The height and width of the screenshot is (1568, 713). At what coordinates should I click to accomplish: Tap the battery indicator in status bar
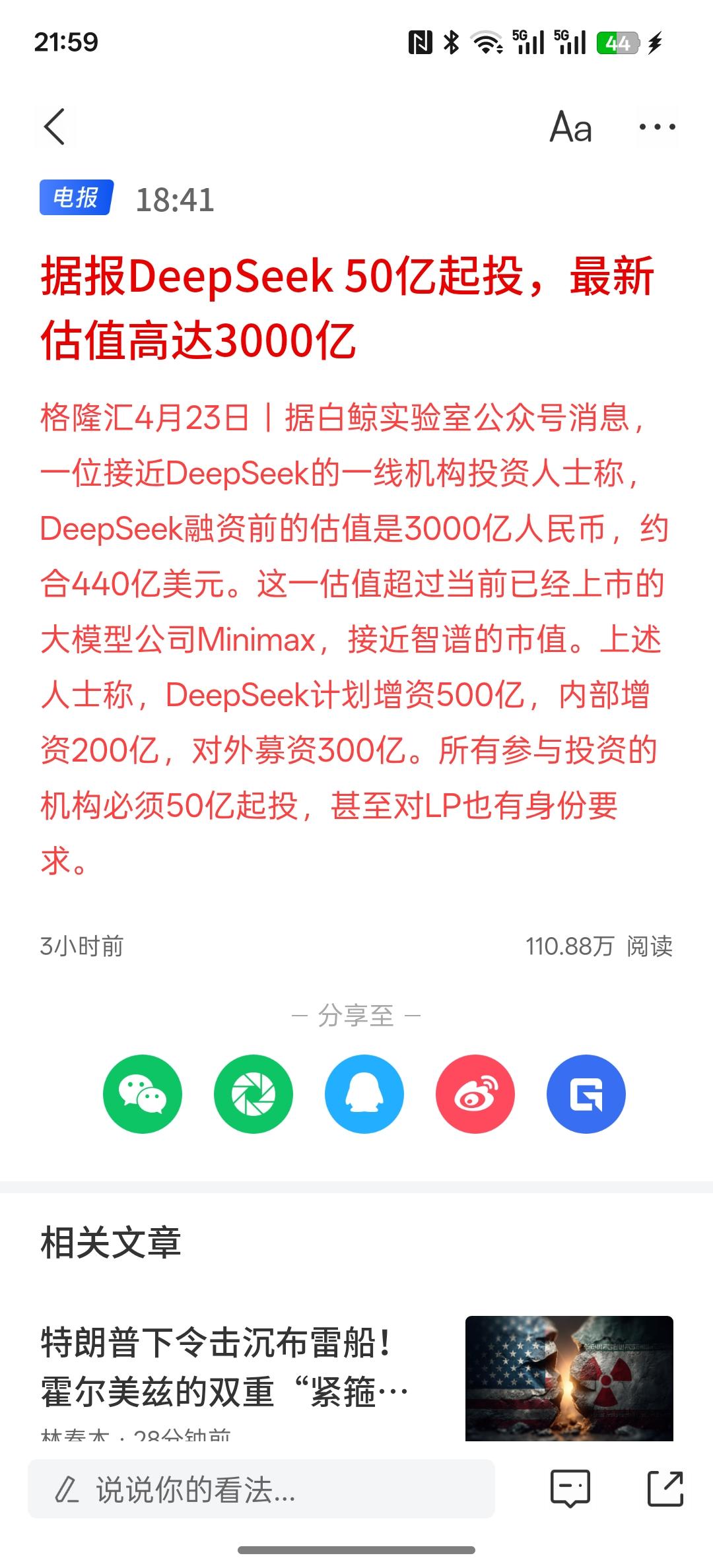[613, 42]
